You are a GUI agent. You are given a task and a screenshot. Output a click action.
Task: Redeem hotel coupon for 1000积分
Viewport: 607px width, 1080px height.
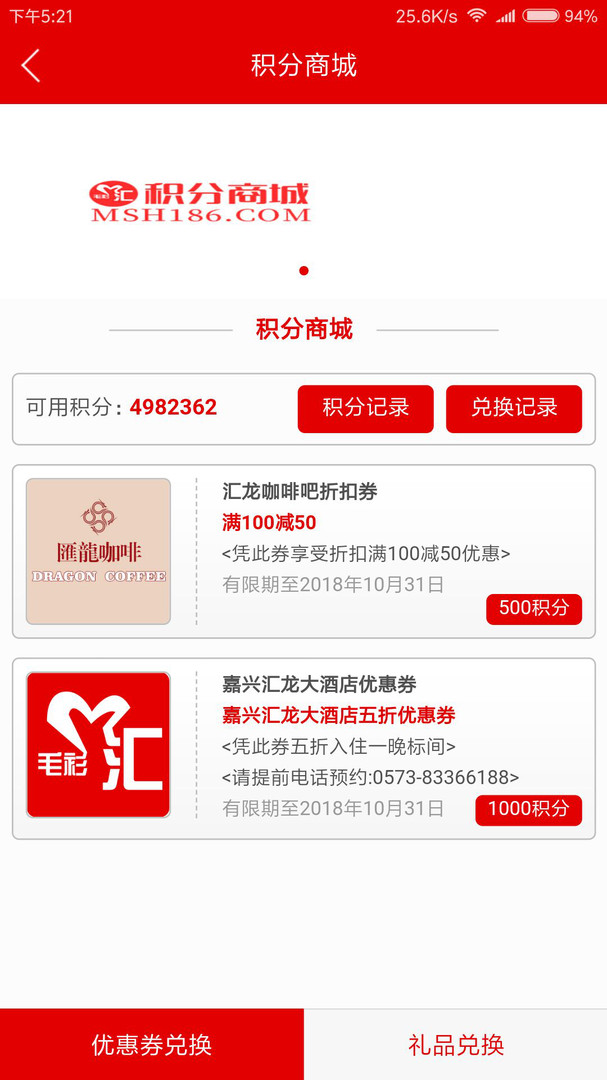coord(528,809)
